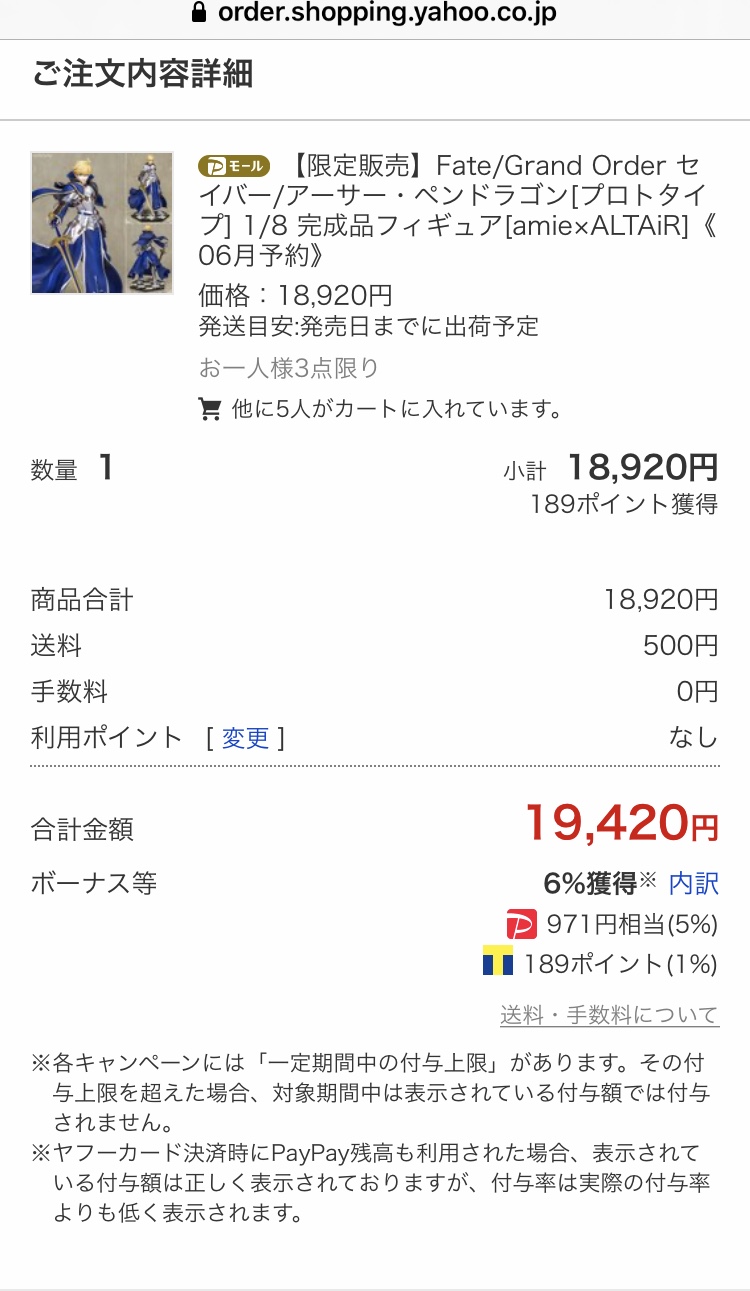Tap the order.shopping.yahoo.co.jp address bar
This screenshot has height=1291, width=750.
coord(374,13)
